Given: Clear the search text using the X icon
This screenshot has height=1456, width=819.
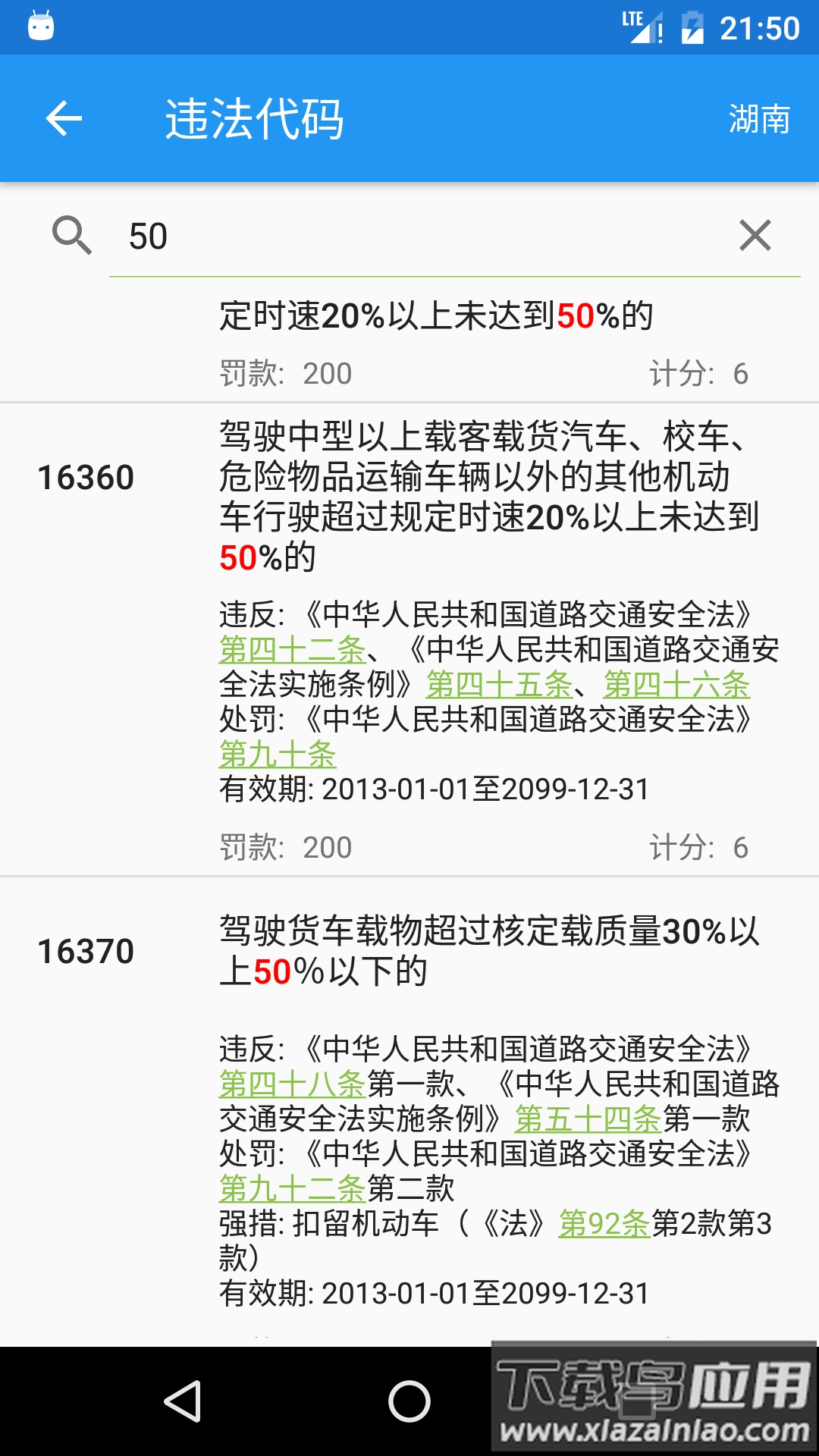Looking at the screenshot, I should pos(755,236).
